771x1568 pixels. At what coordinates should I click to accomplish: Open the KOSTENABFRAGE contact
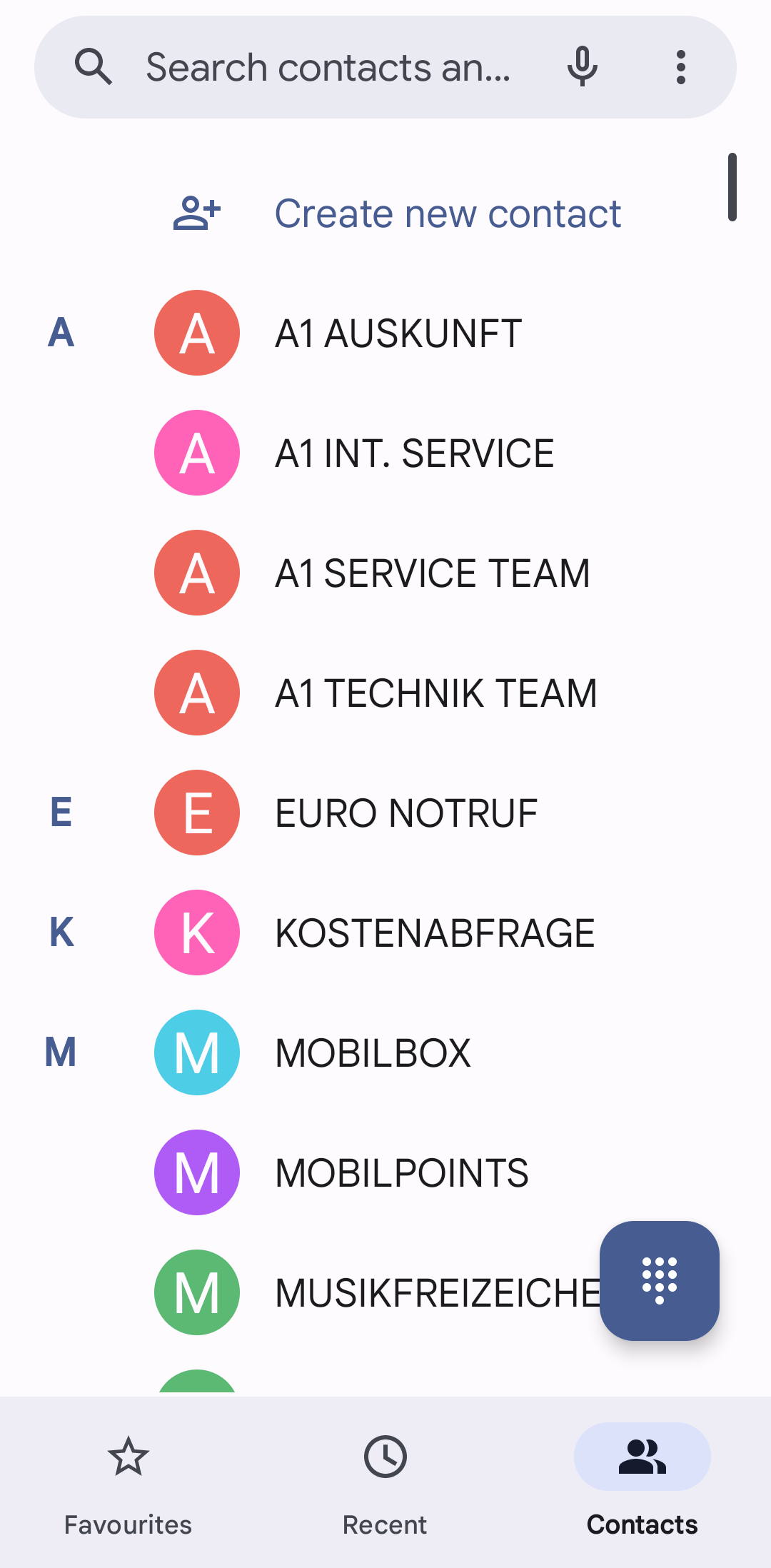434,933
